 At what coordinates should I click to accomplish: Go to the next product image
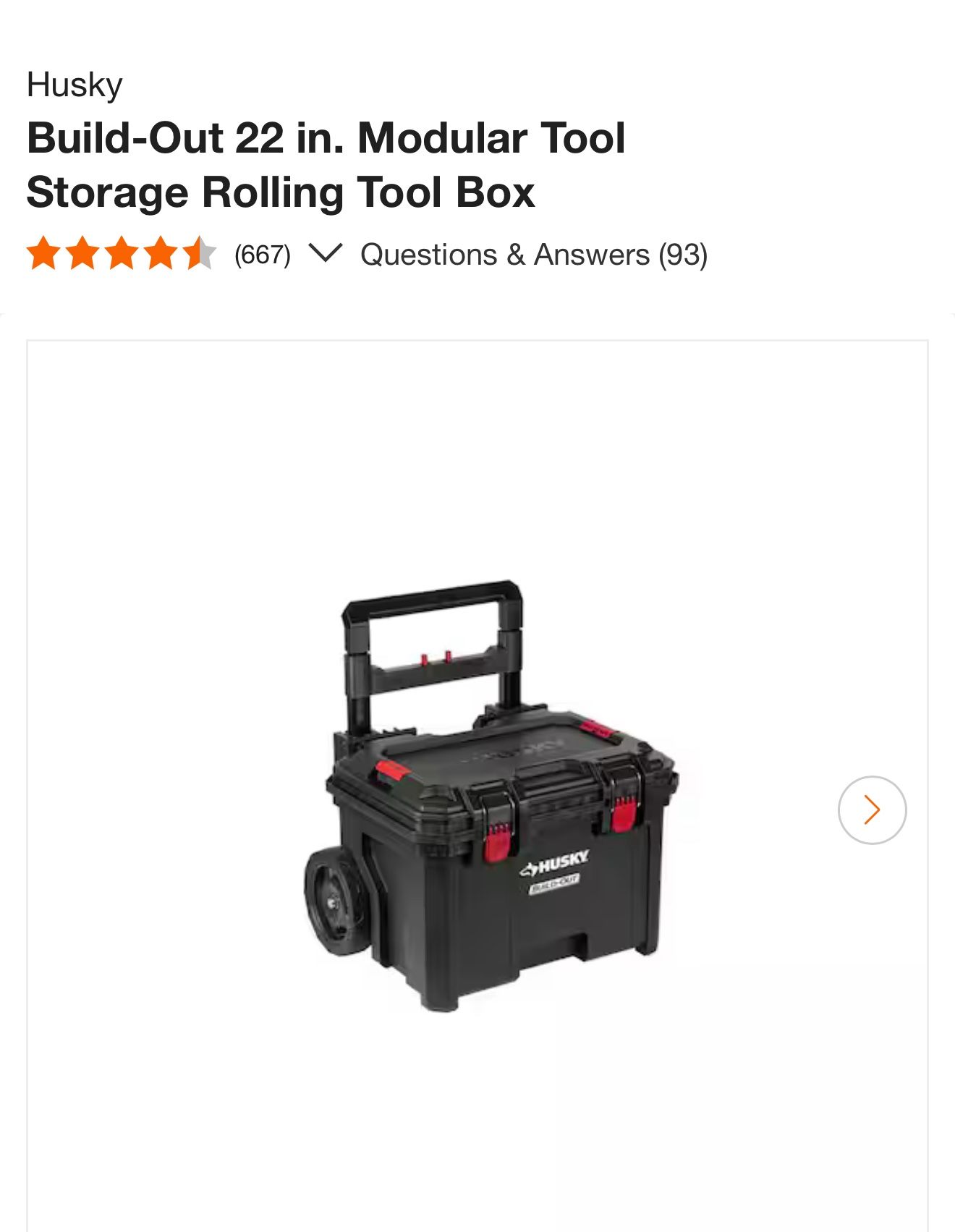(x=872, y=810)
